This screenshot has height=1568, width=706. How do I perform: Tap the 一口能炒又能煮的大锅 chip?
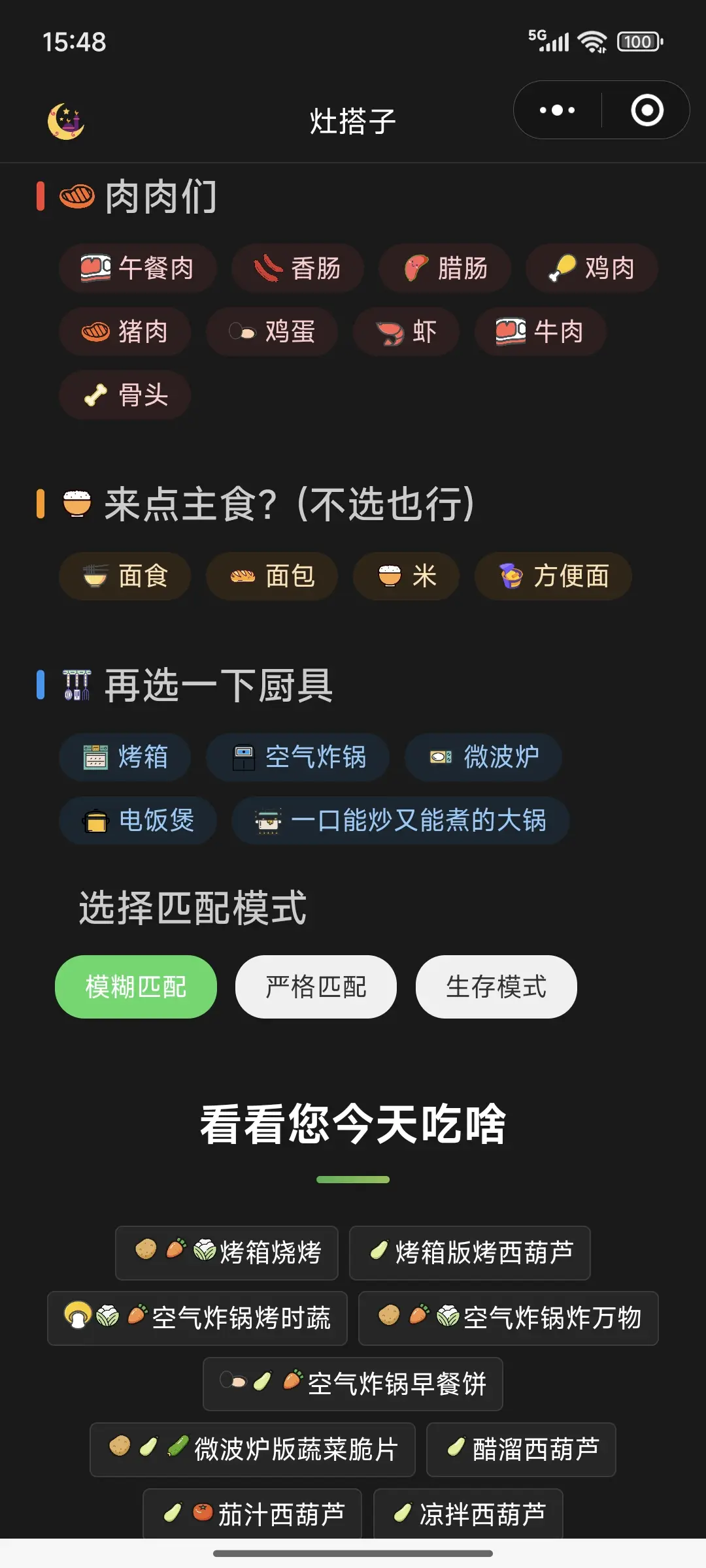point(400,821)
